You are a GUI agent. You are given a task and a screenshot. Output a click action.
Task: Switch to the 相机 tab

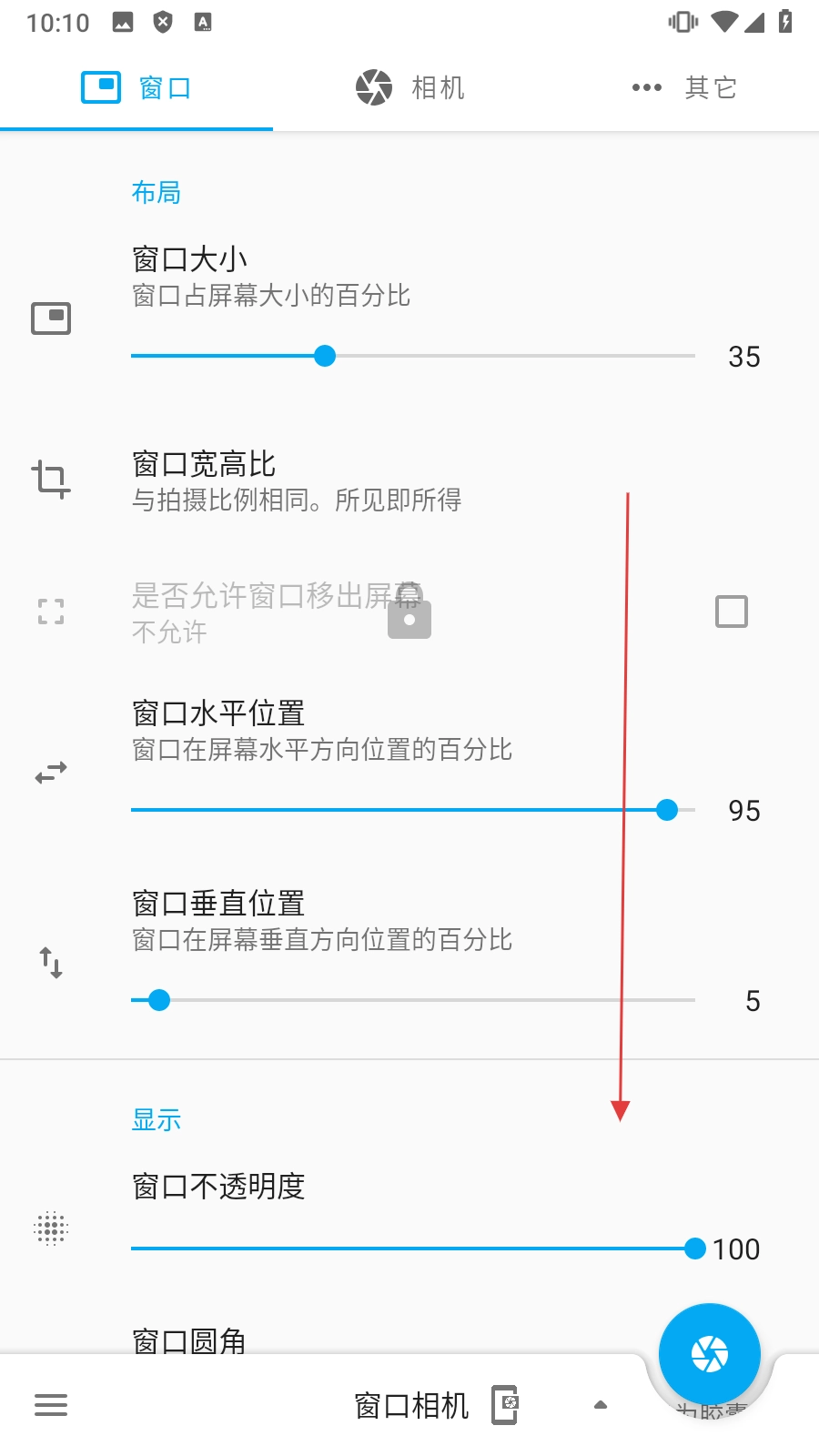tap(409, 87)
